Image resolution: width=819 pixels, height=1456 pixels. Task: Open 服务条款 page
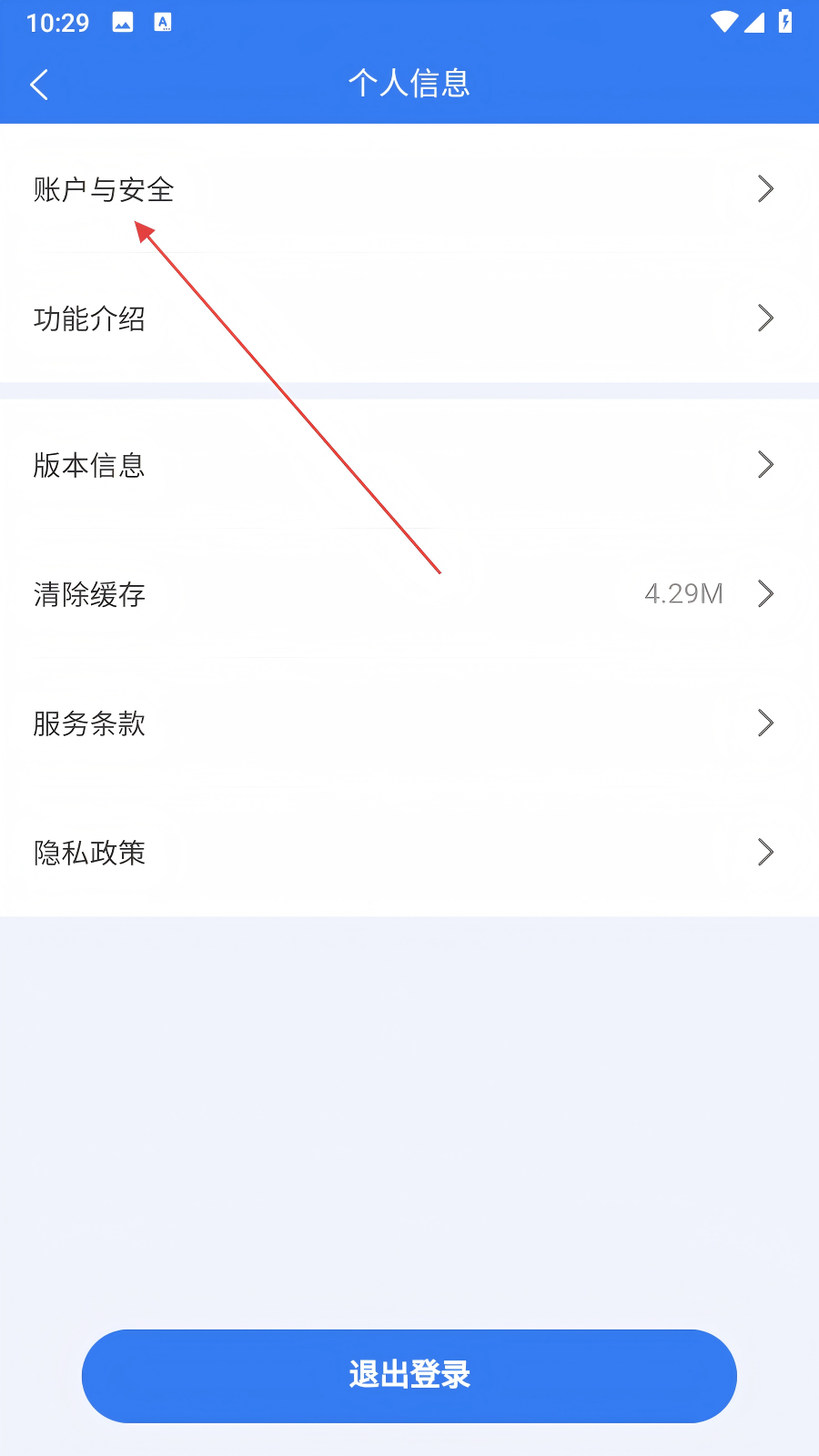point(89,723)
